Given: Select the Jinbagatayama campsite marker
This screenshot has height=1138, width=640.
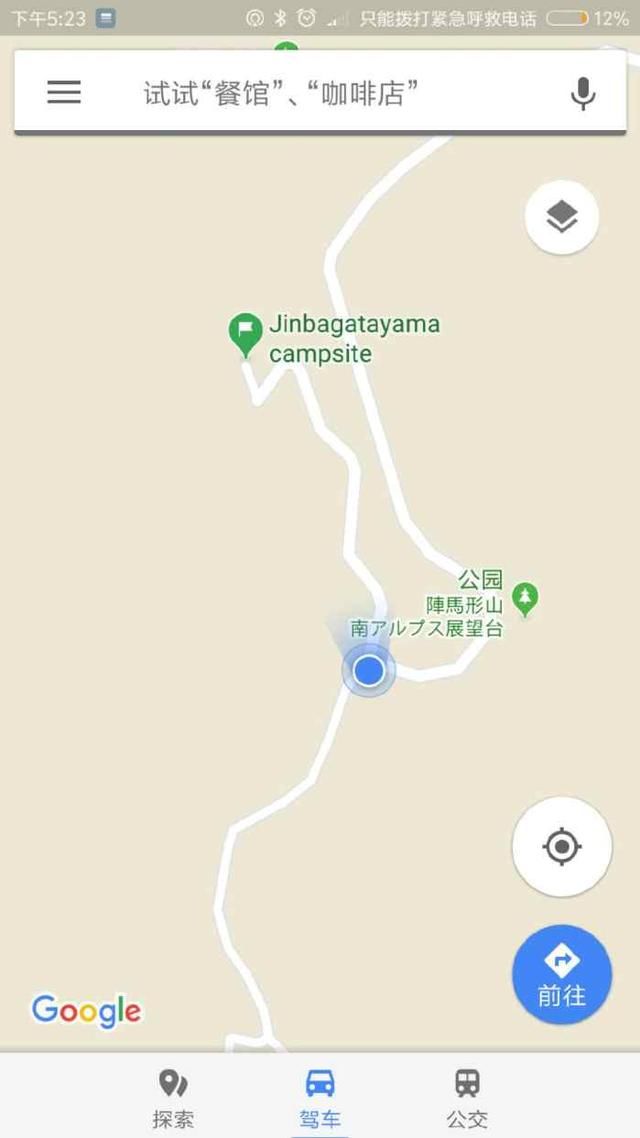Looking at the screenshot, I should pyautogui.click(x=245, y=333).
